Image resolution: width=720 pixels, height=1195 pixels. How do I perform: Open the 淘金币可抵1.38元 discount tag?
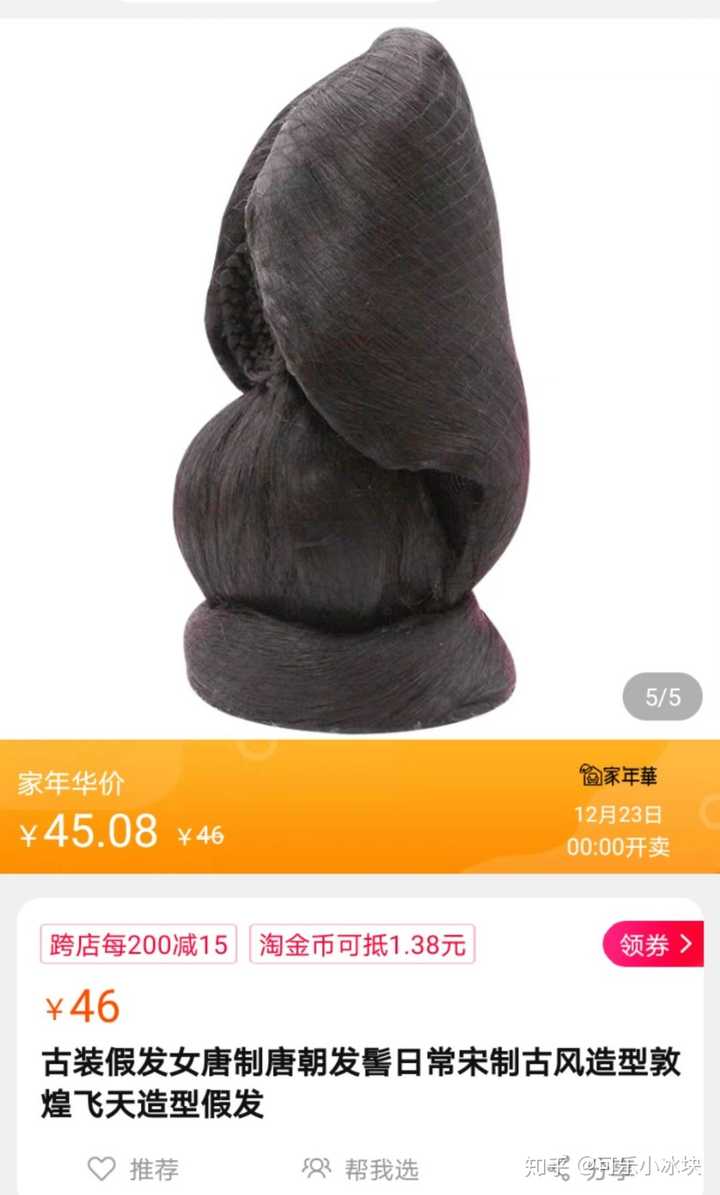[x=362, y=944]
